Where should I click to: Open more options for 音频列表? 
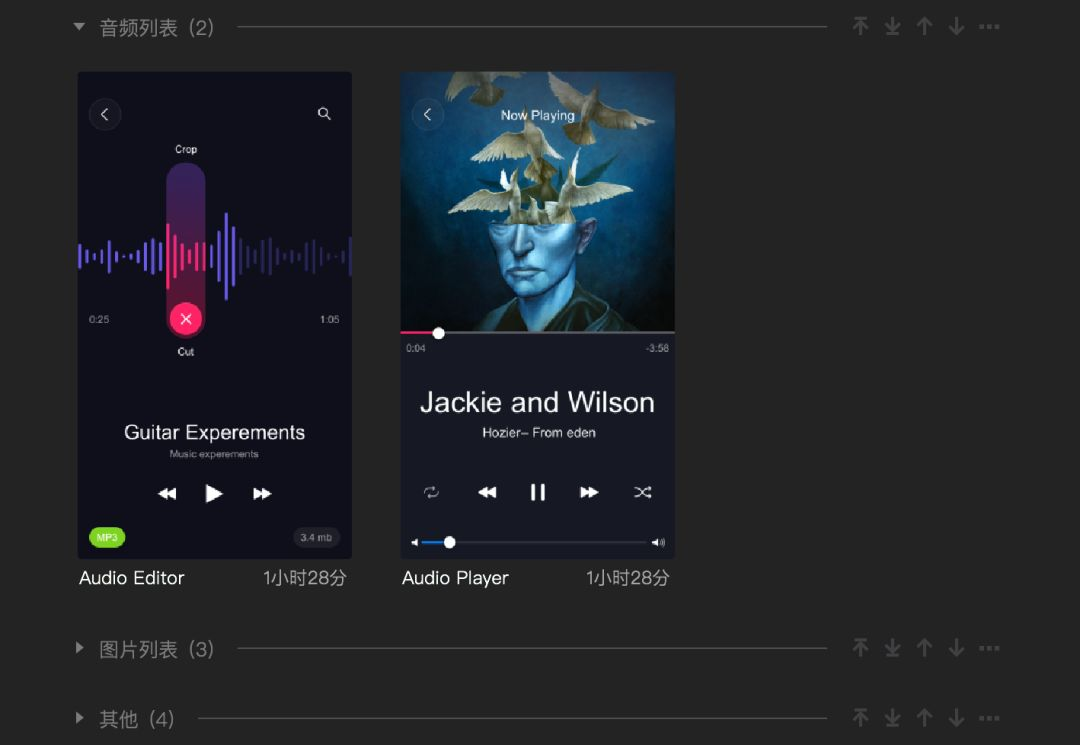point(989,27)
